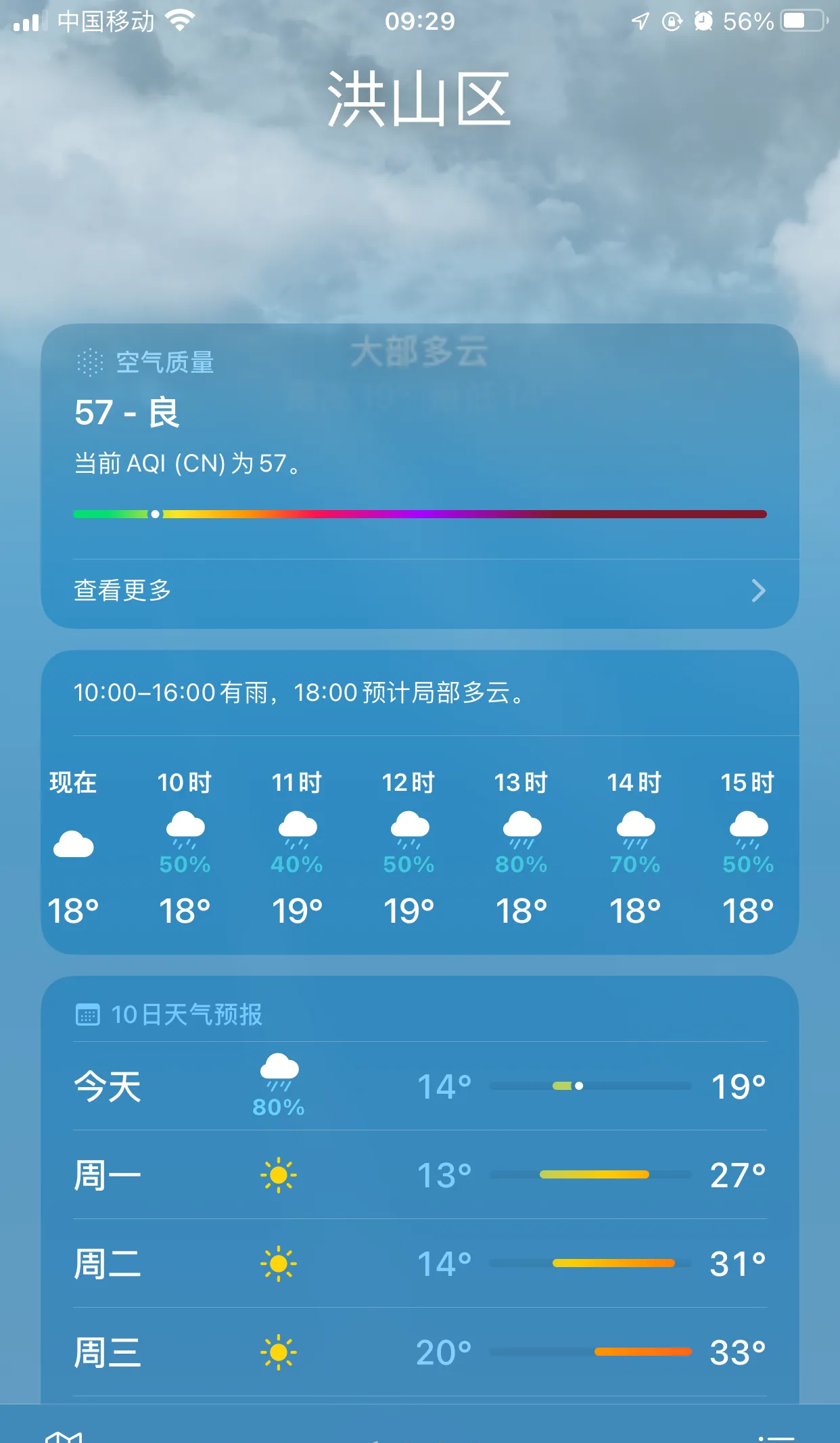Screen dimensions: 840x1443
Task: Tap the air quality grain icon
Action: tap(89, 363)
